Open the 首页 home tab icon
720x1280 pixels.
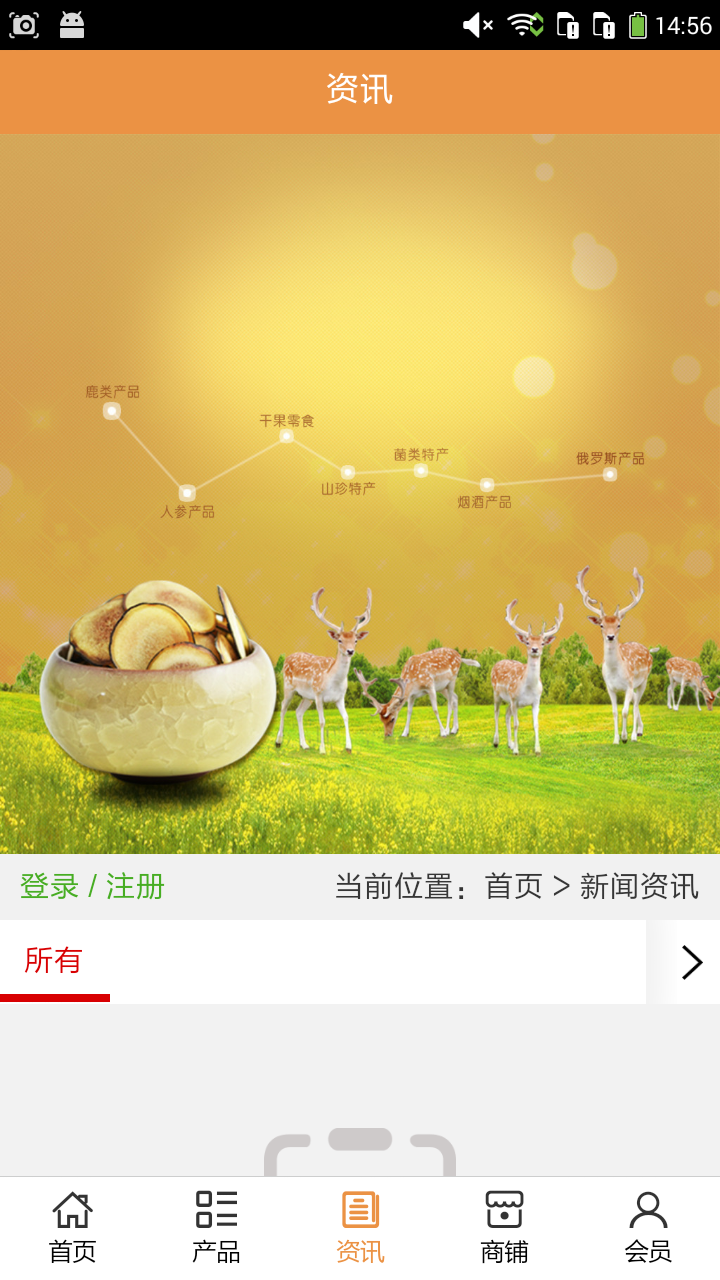click(70, 1222)
